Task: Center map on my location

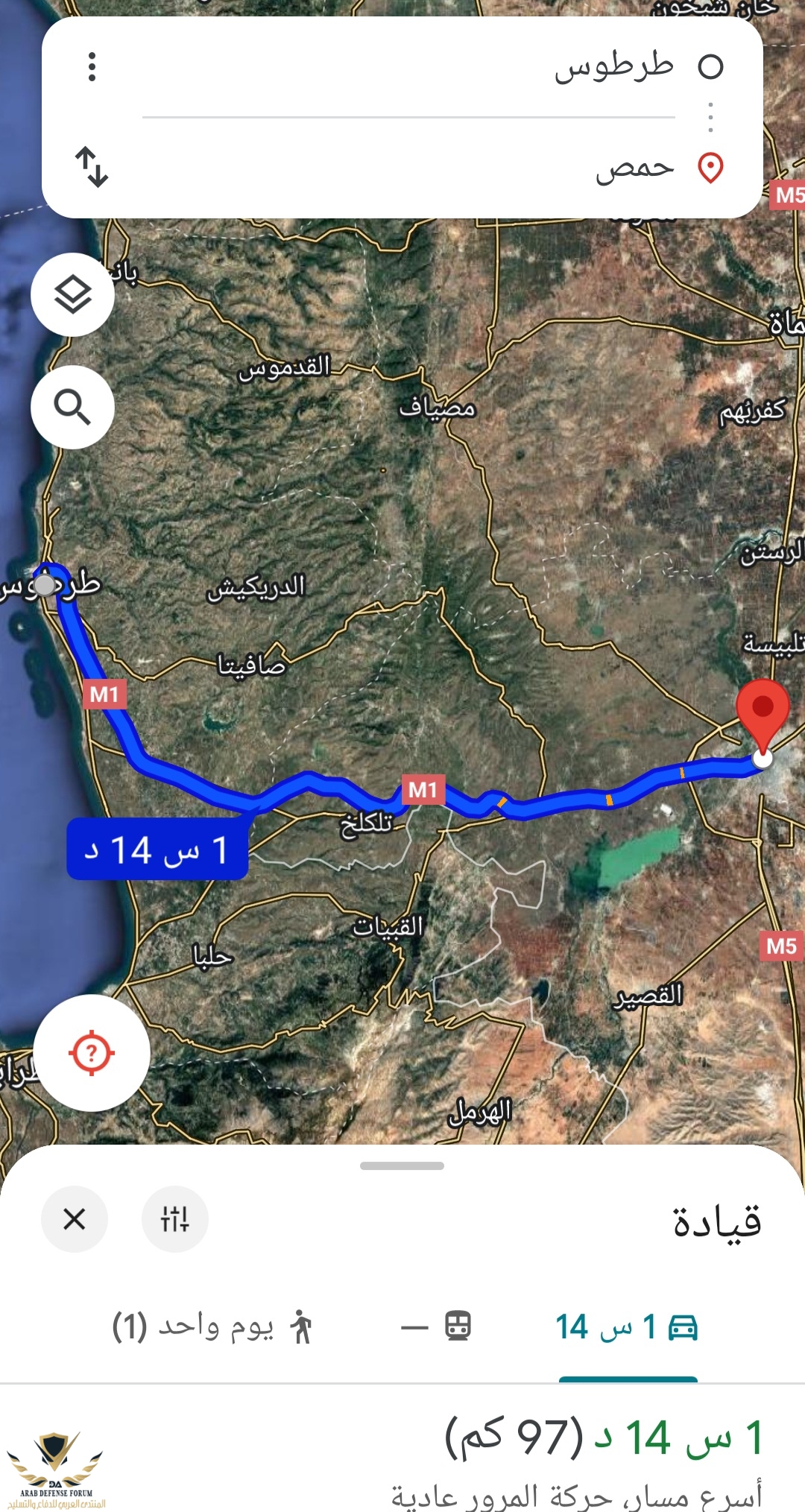Action: [x=92, y=1053]
